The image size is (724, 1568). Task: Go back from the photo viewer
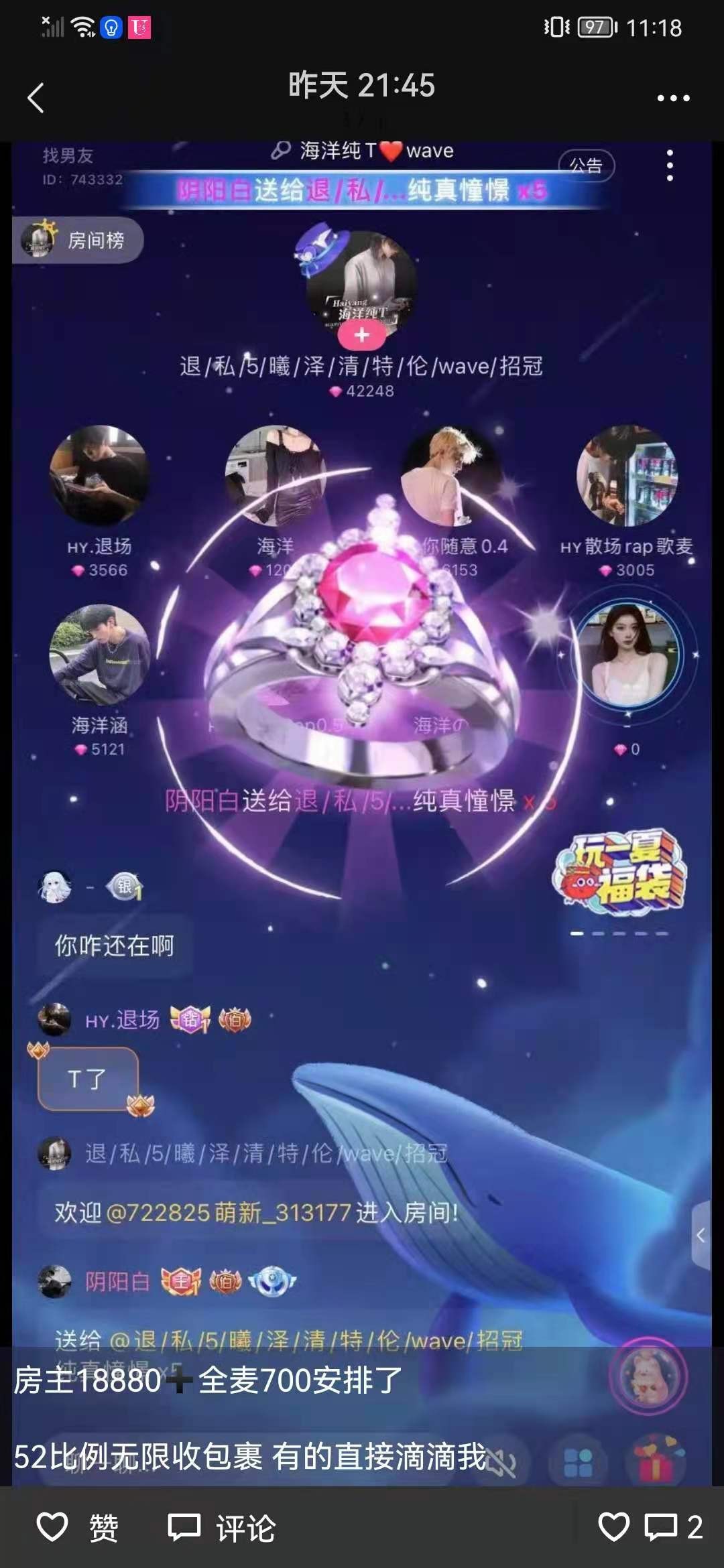coord(36,98)
